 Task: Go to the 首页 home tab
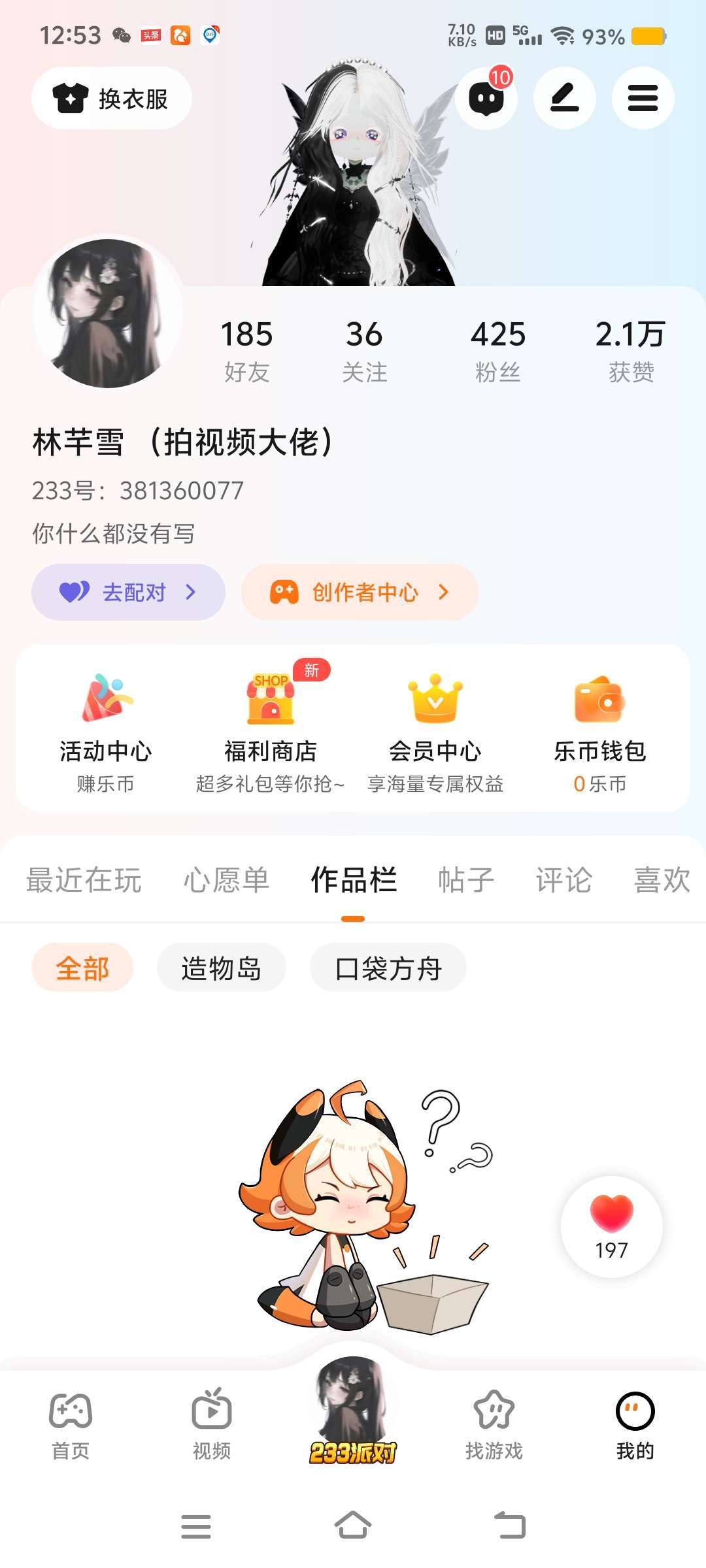pyautogui.click(x=71, y=1424)
